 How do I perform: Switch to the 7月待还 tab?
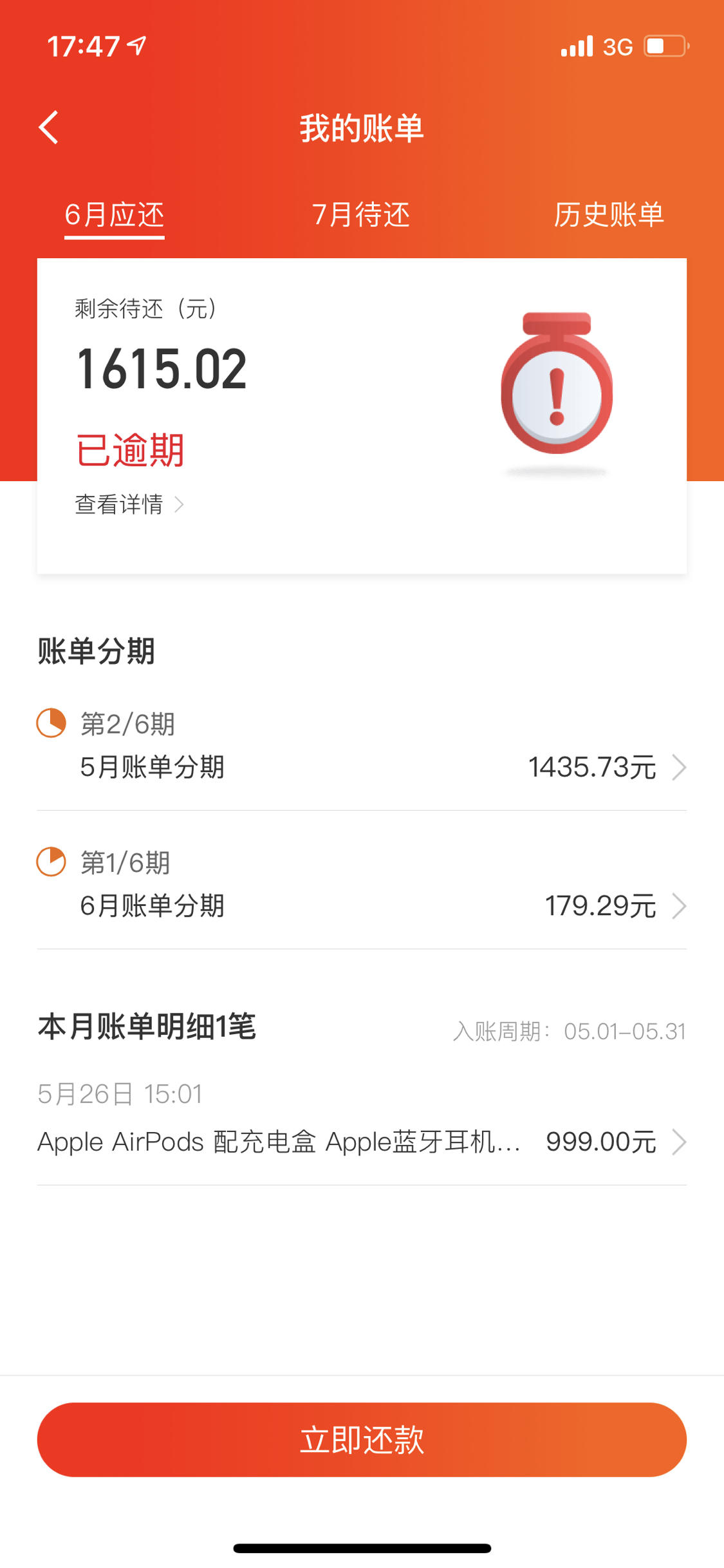tap(361, 214)
